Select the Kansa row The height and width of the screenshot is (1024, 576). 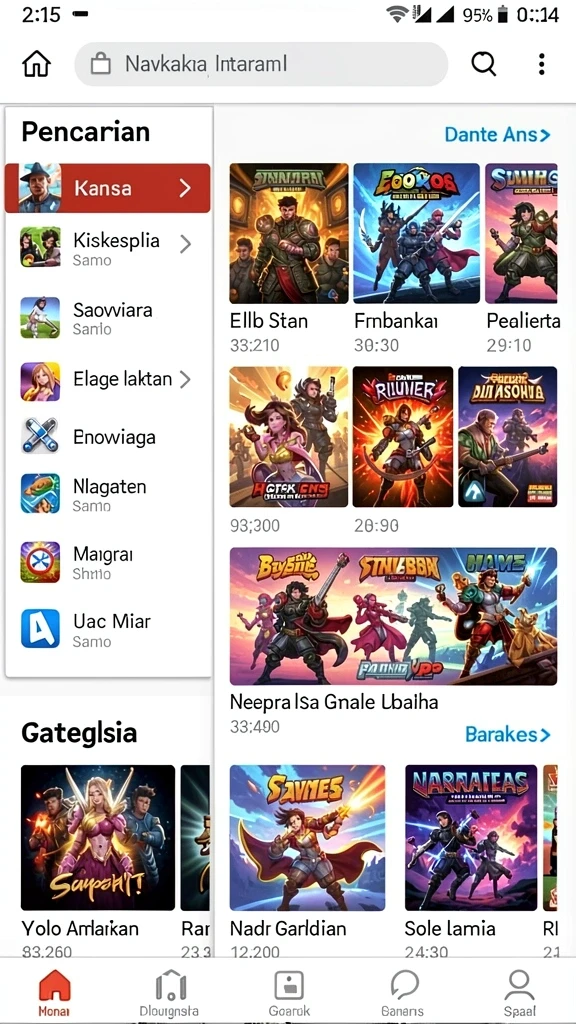click(x=108, y=188)
